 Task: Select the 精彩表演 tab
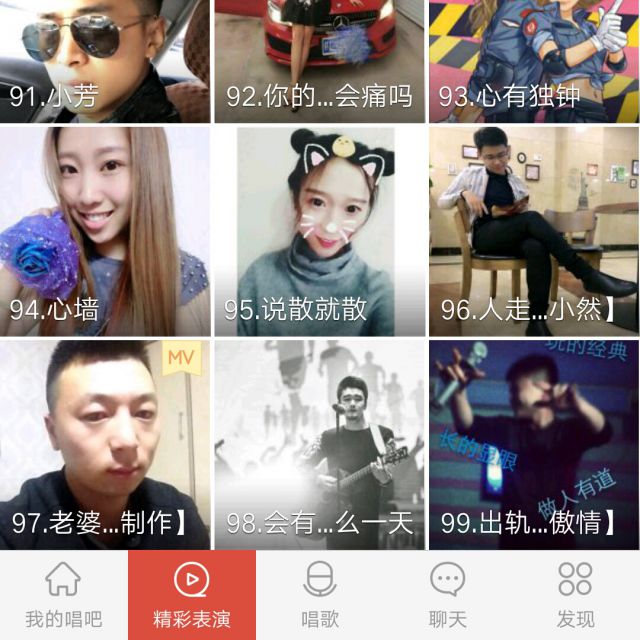pos(191,595)
